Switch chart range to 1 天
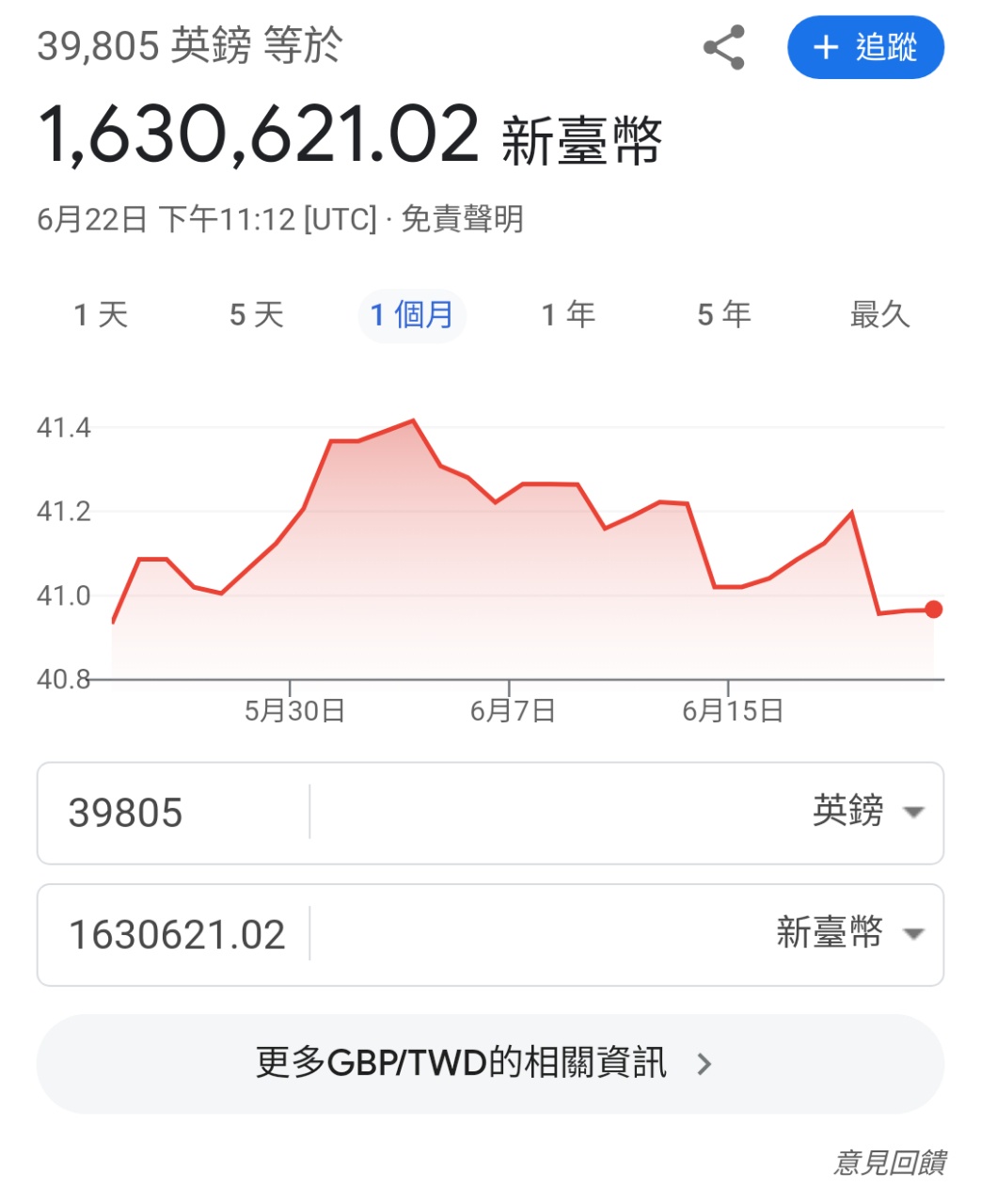Screen dimensions: 981x1204 (x=101, y=315)
